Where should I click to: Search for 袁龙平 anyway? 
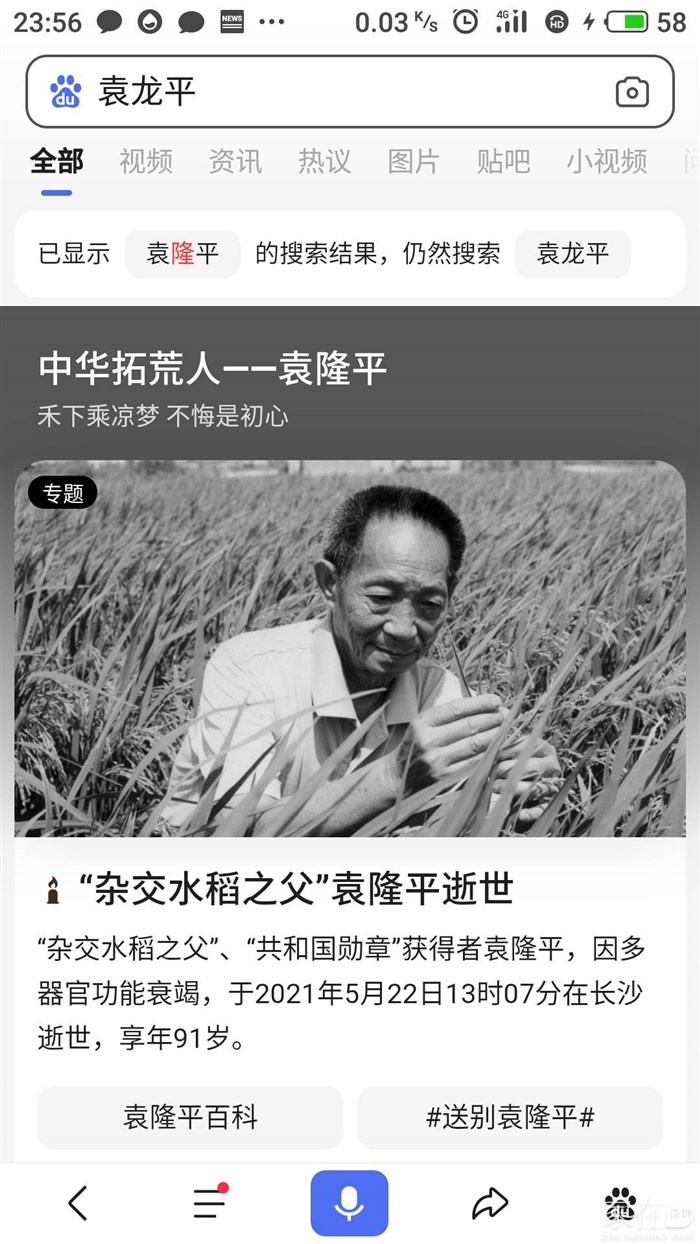pos(572,254)
